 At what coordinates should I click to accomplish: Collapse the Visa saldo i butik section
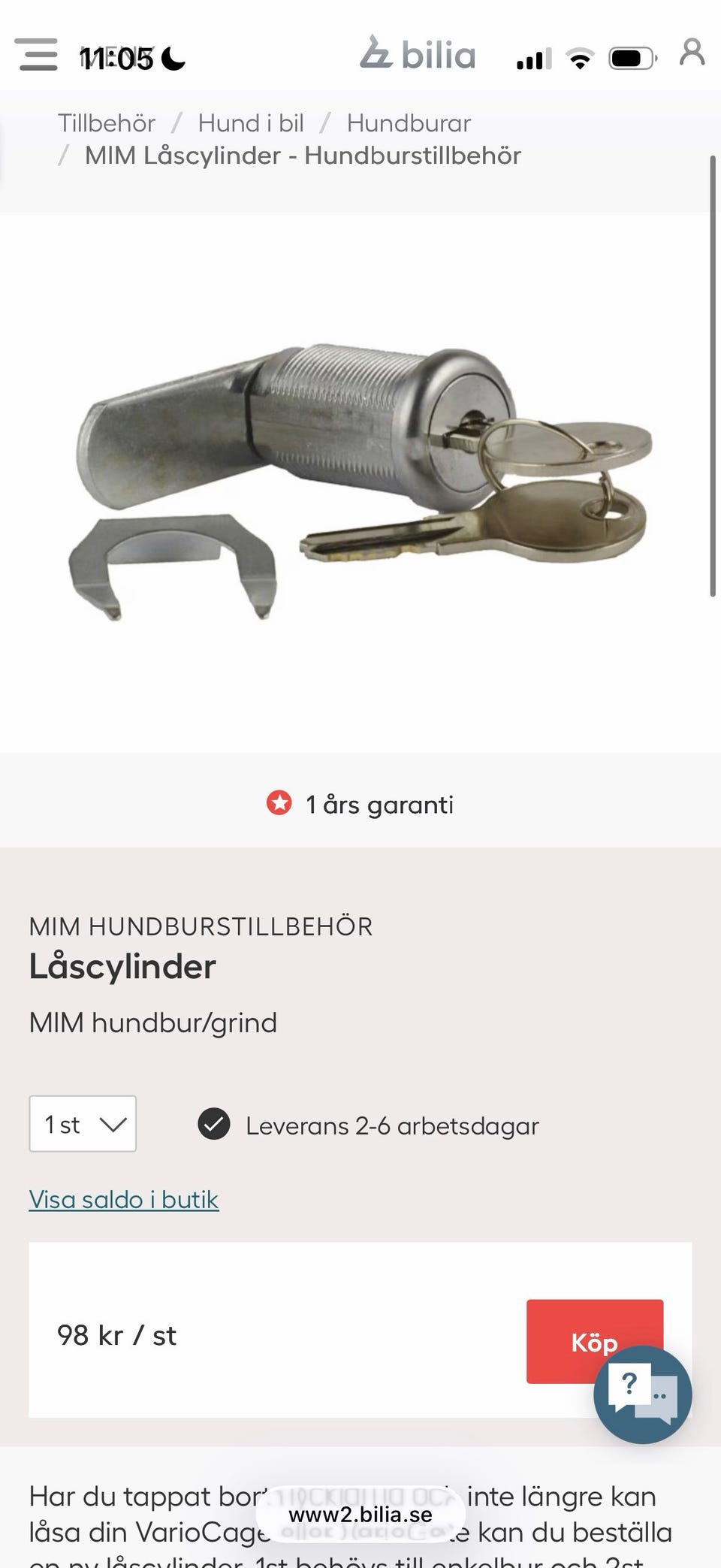click(122, 1198)
